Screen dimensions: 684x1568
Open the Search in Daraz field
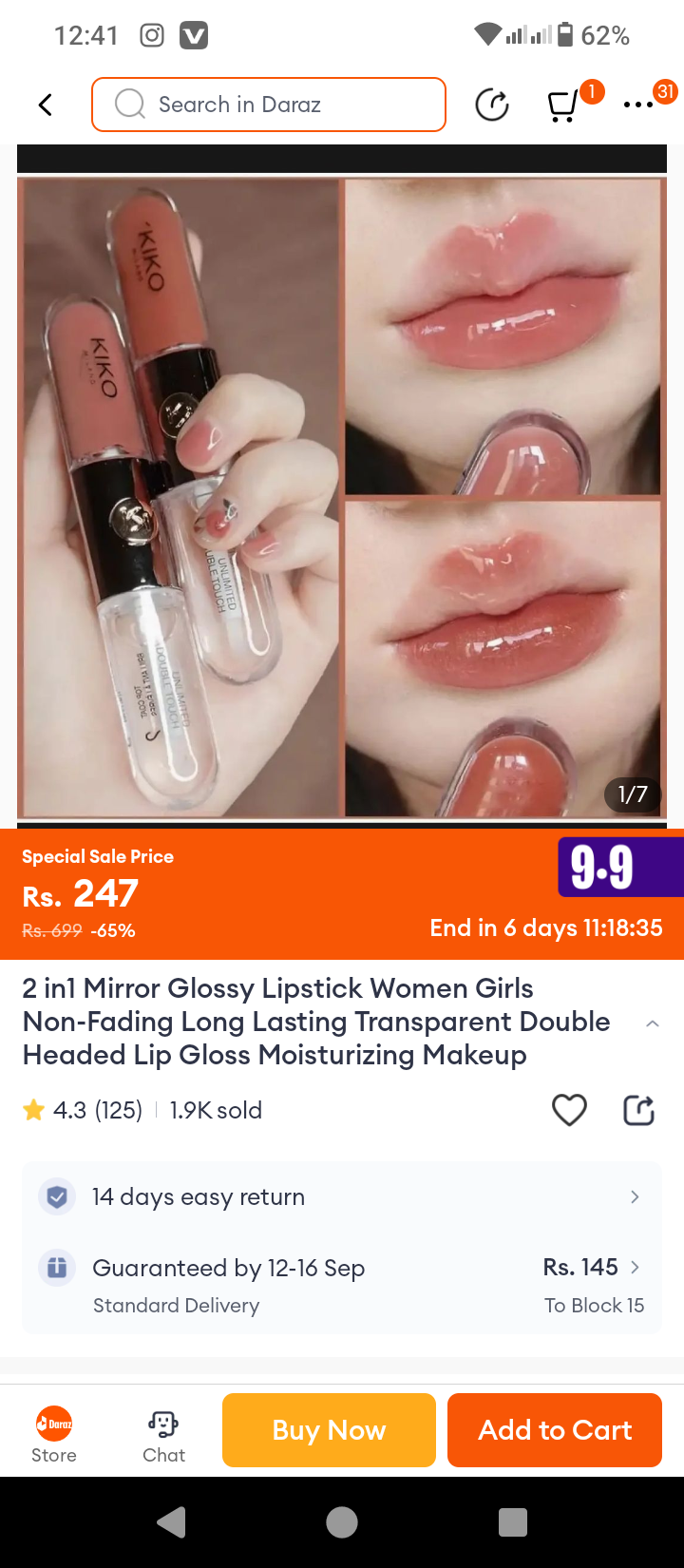coord(269,105)
